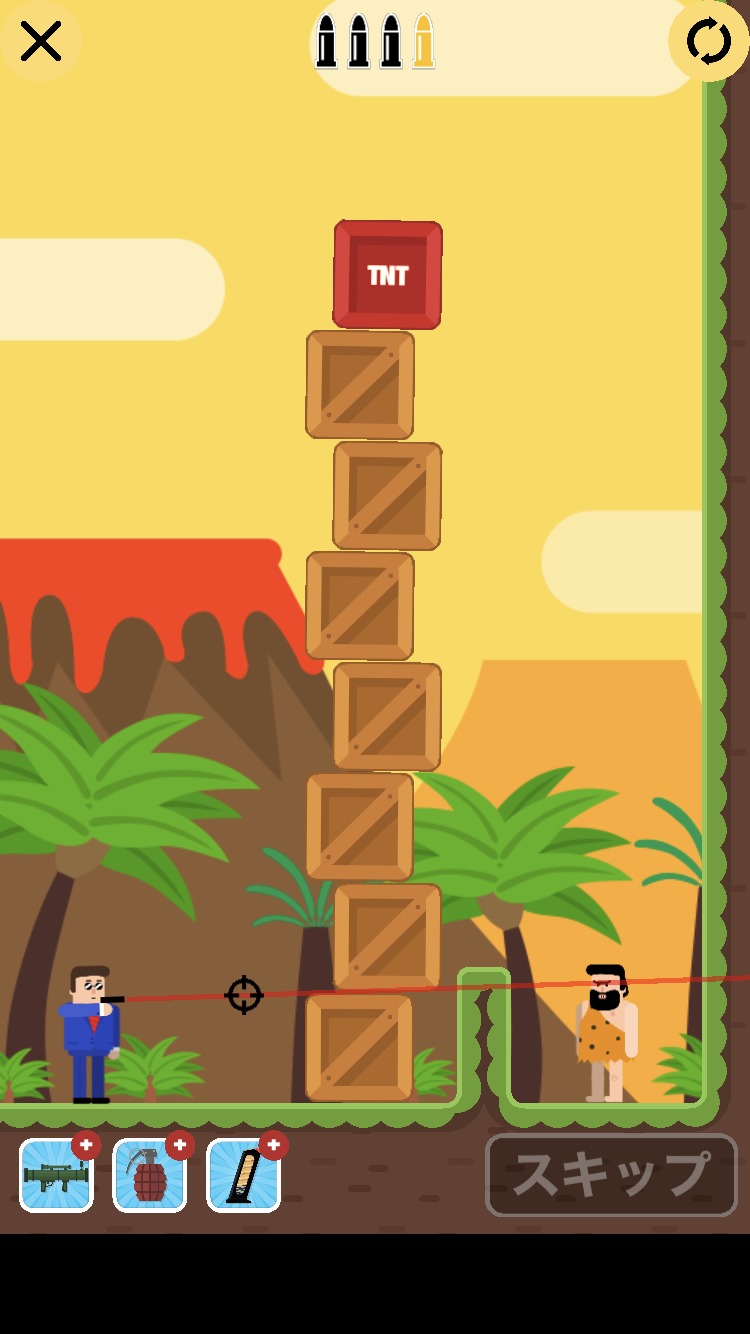750x1334 pixels.
Task: Select the rocket launcher power-up
Action: pos(57,1175)
